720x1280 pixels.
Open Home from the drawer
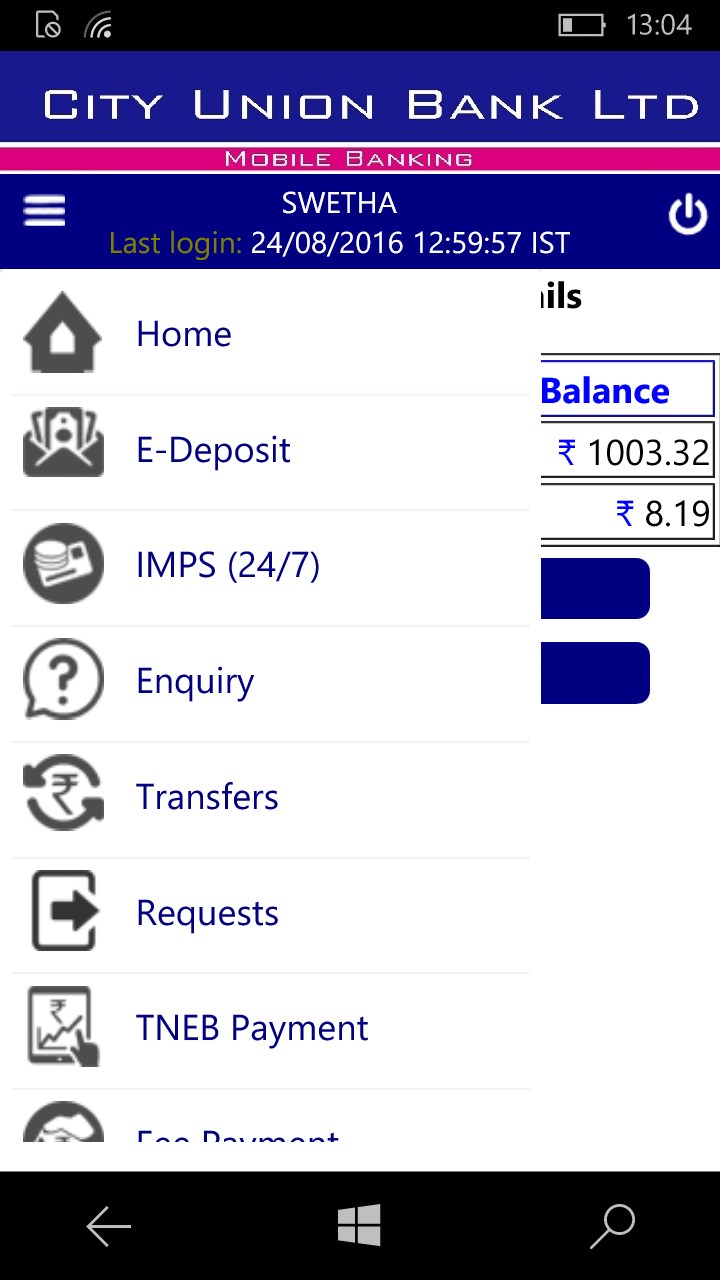(184, 334)
